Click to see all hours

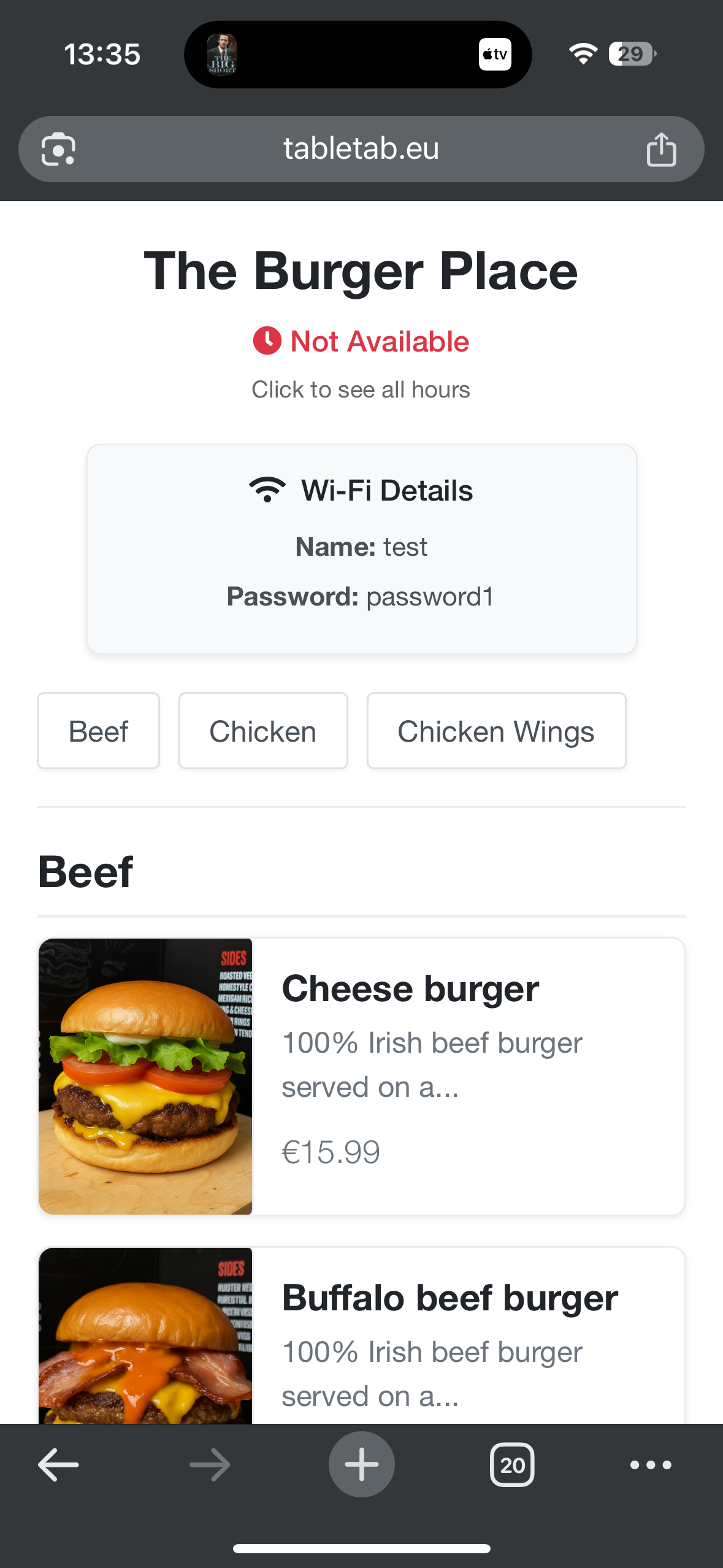coord(361,390)
